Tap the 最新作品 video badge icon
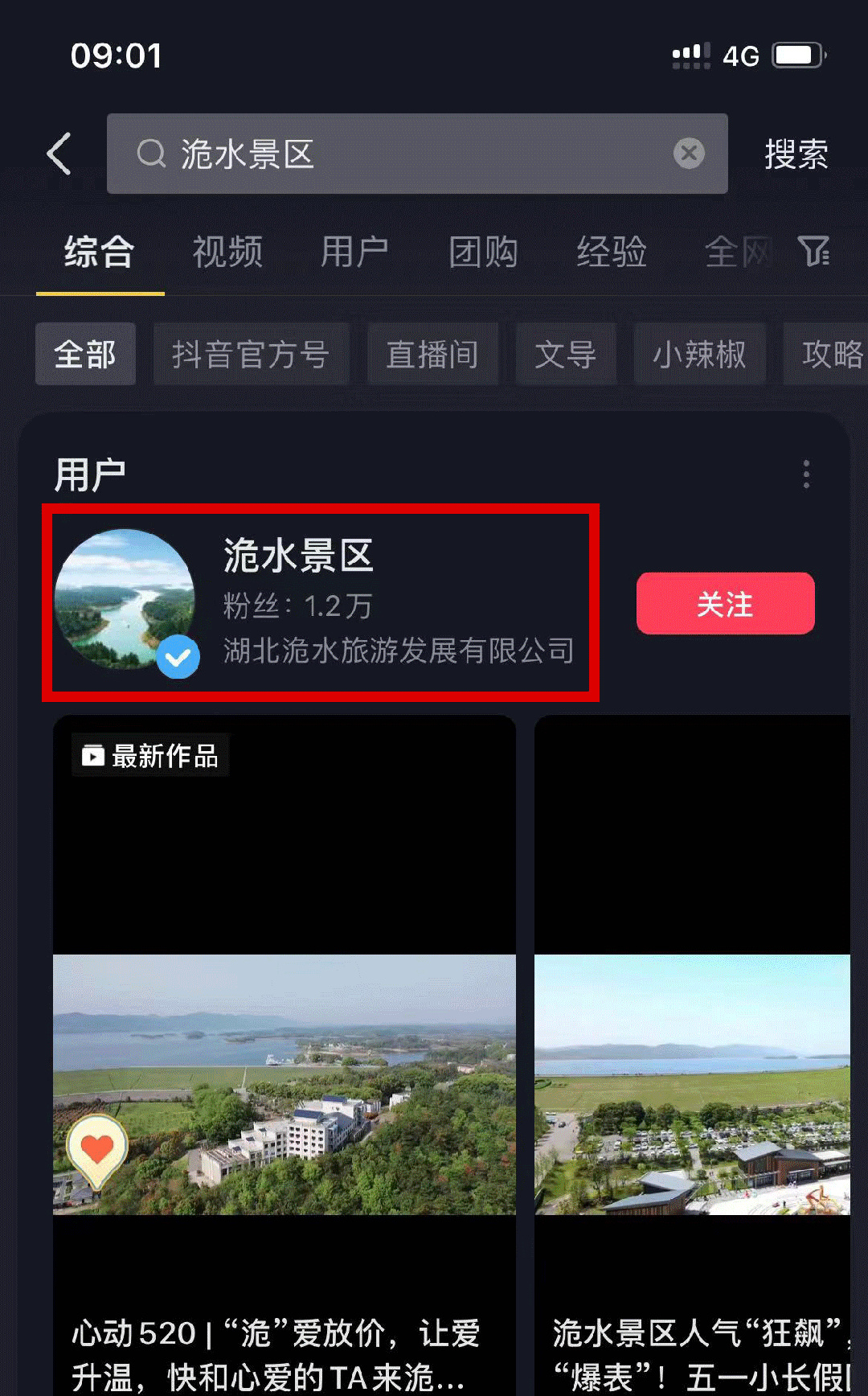 point(93,755)
